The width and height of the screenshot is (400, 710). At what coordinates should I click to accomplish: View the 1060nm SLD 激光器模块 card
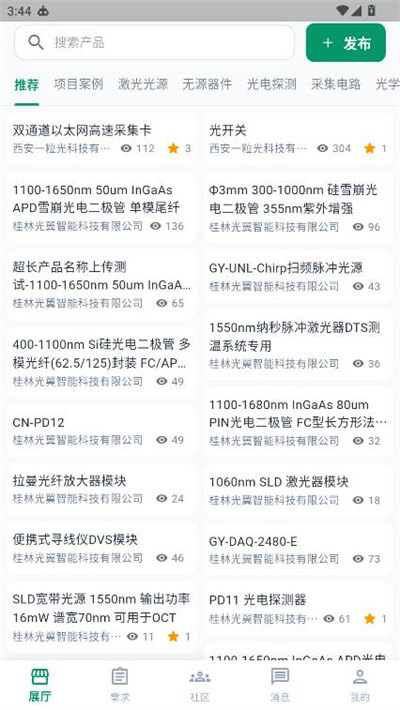tap(298, 490)
